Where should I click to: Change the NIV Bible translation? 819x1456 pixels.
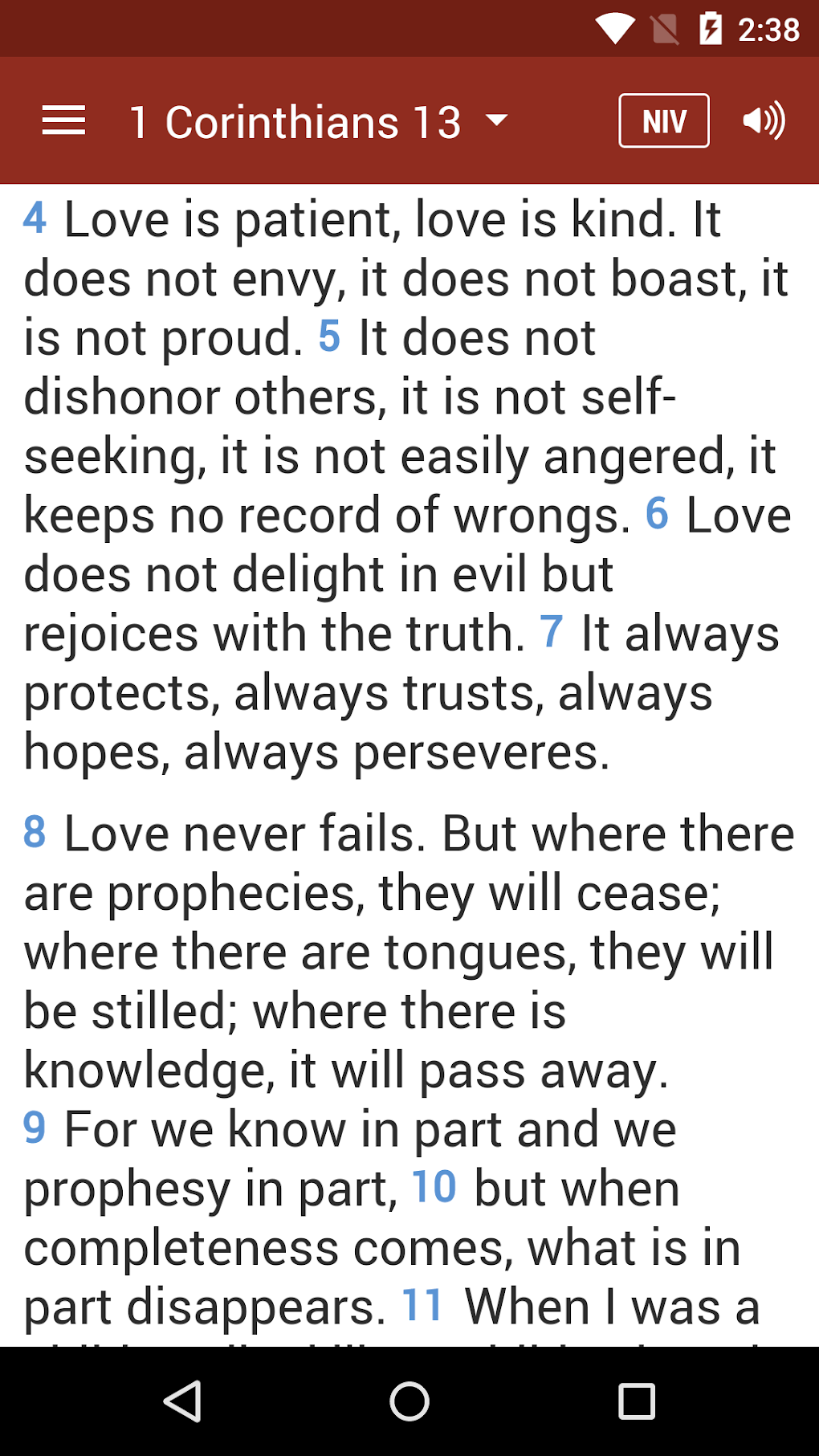coord(664,121)
